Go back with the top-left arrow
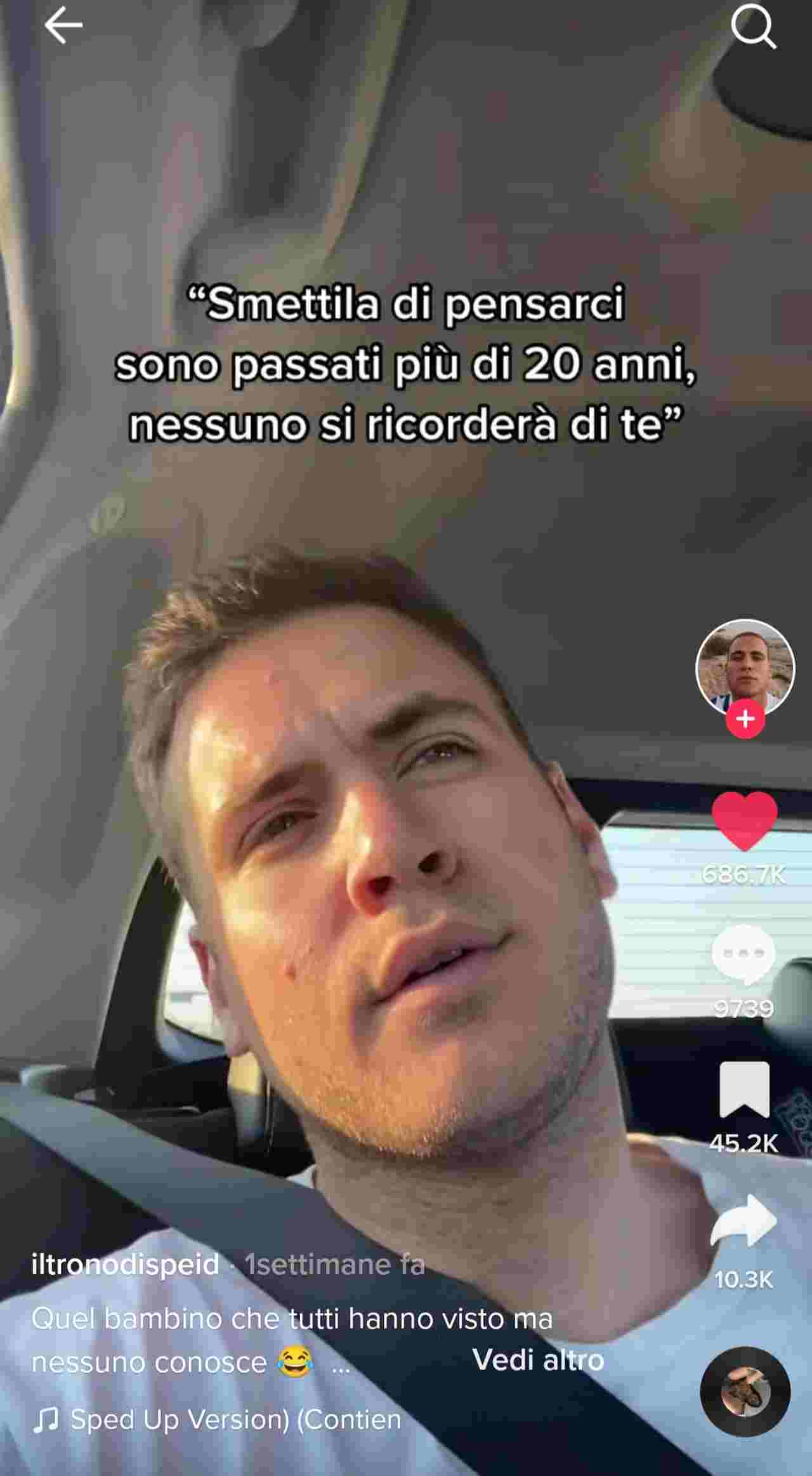 pos(63,27)
